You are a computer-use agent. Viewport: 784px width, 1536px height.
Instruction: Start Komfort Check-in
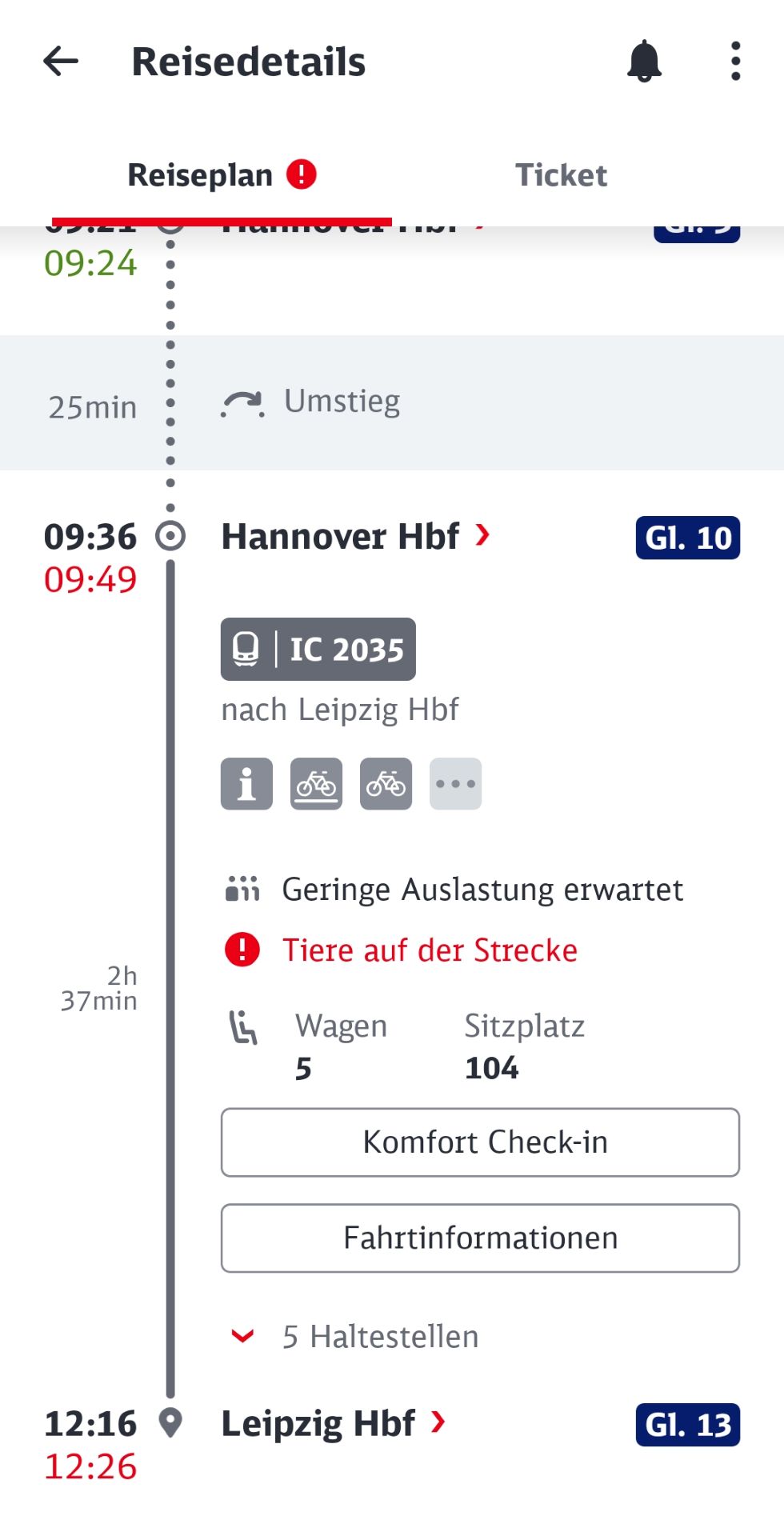[480, 1142]
